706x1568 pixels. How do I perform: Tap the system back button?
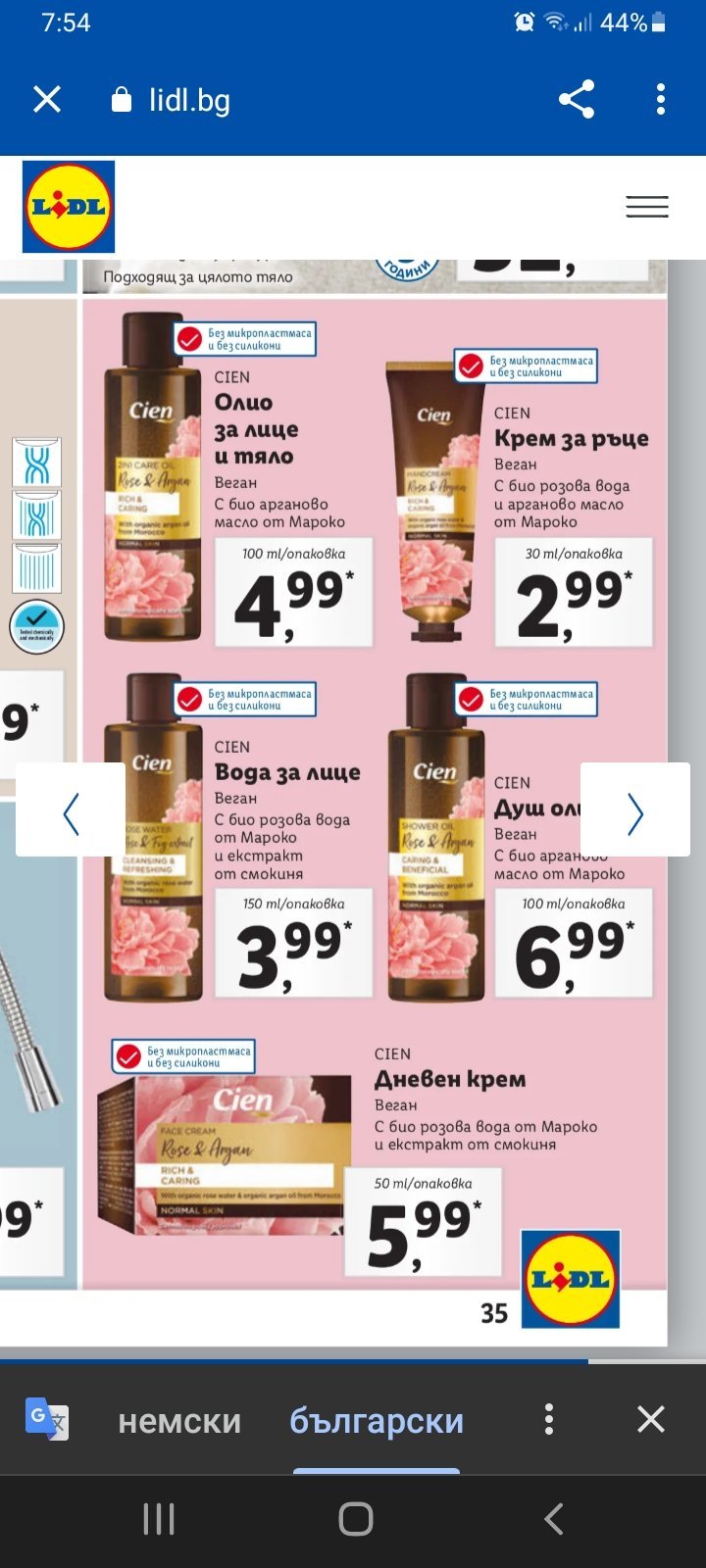click(x=553, y=1519)
